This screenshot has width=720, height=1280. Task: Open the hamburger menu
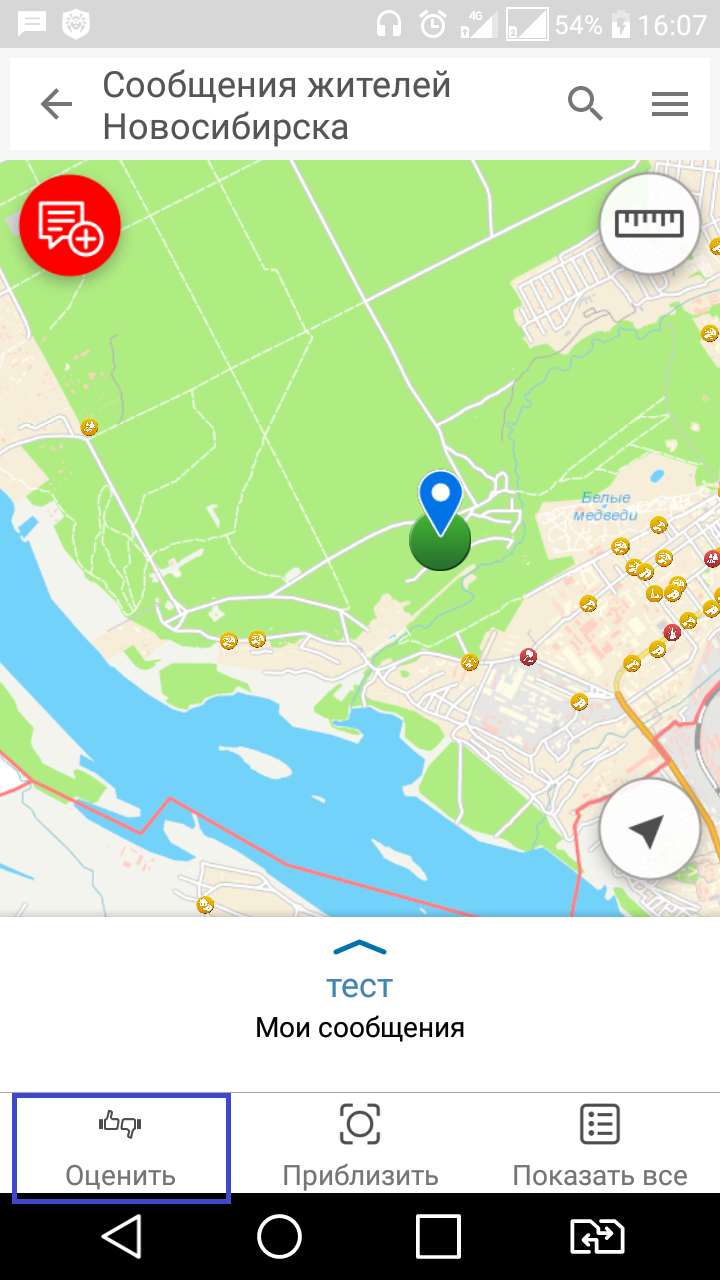(669, 104)
